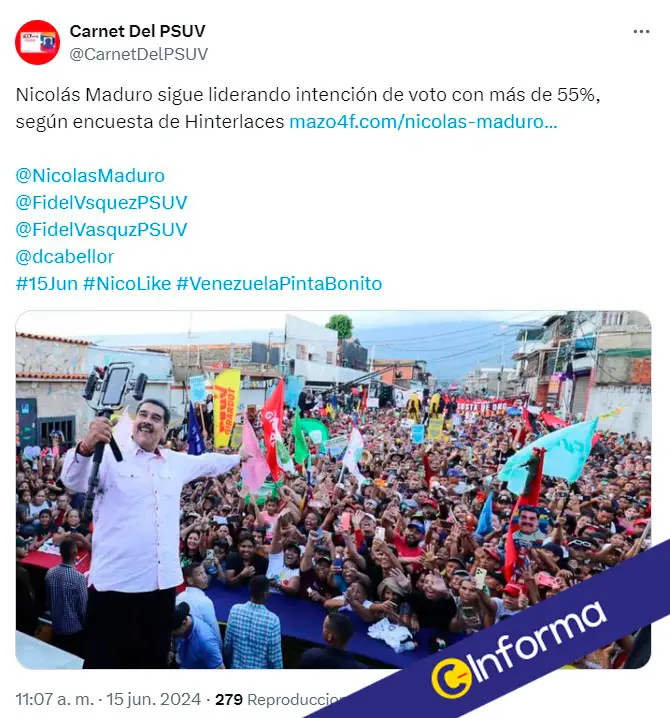
Task: Open the #NicoLike hashtag
Action: click(x=127, y=284)
